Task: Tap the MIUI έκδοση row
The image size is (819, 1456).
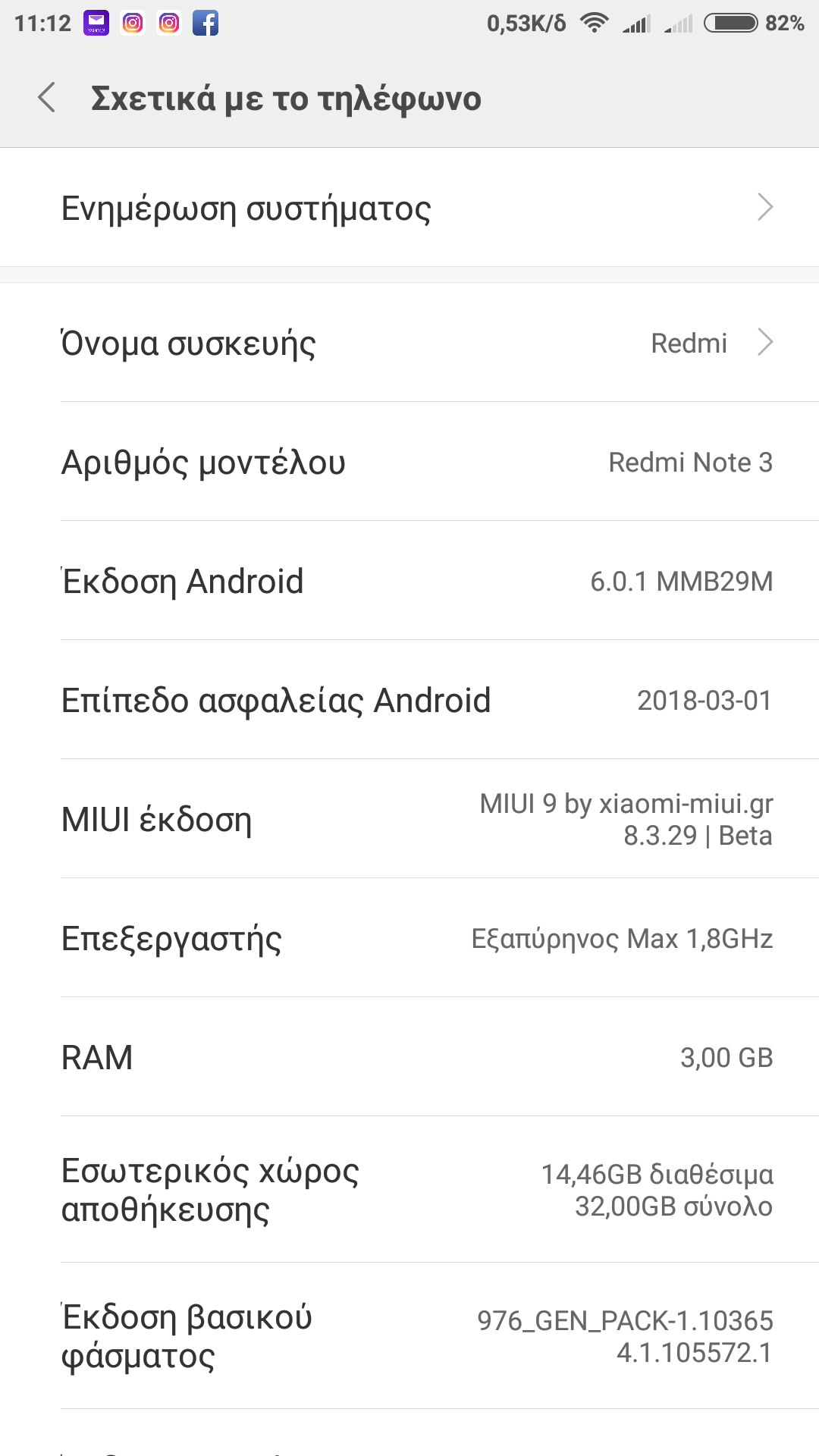Action: (x=409, y=819)
